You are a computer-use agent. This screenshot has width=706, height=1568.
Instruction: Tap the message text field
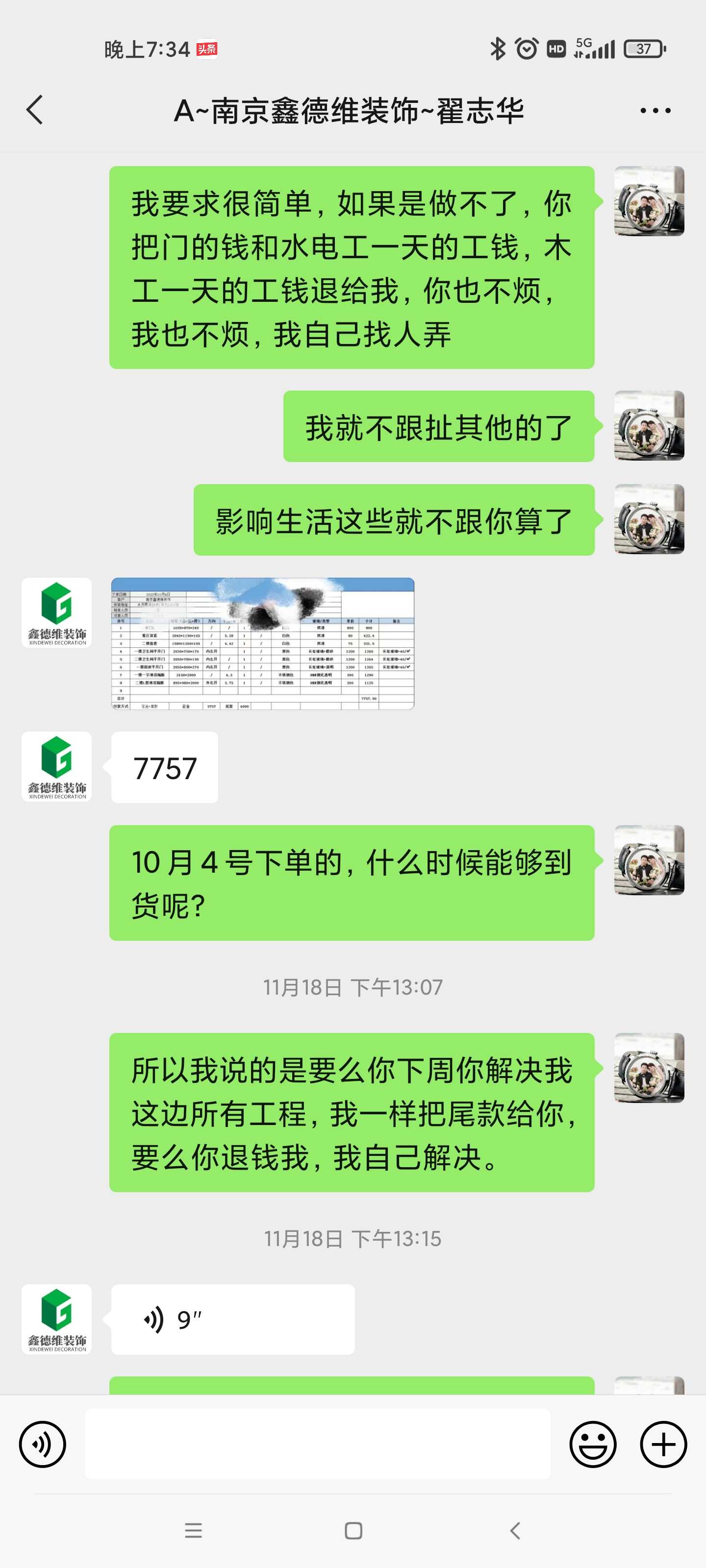(317, 1444)
